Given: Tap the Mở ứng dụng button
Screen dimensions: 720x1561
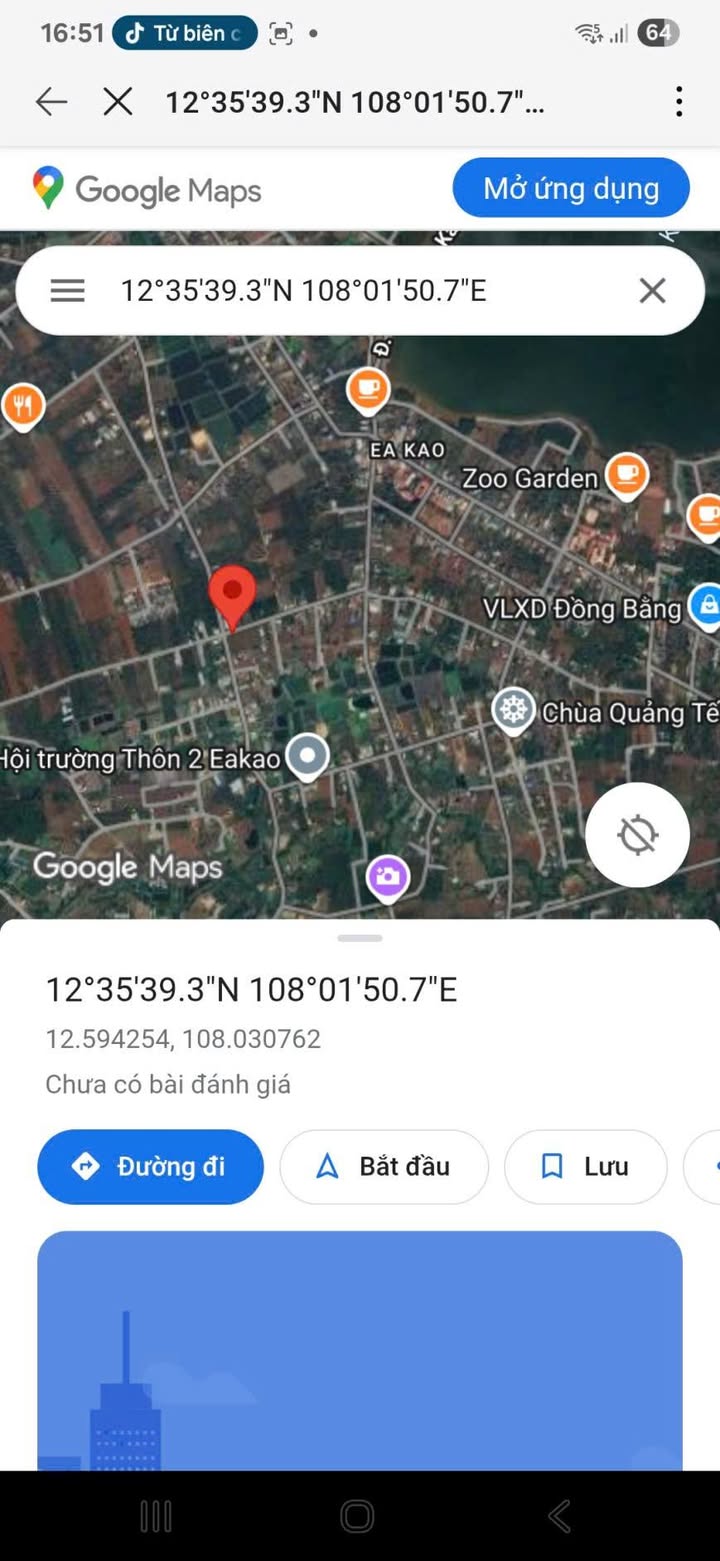Looking at the screenshot, I should tap(571, 188).
